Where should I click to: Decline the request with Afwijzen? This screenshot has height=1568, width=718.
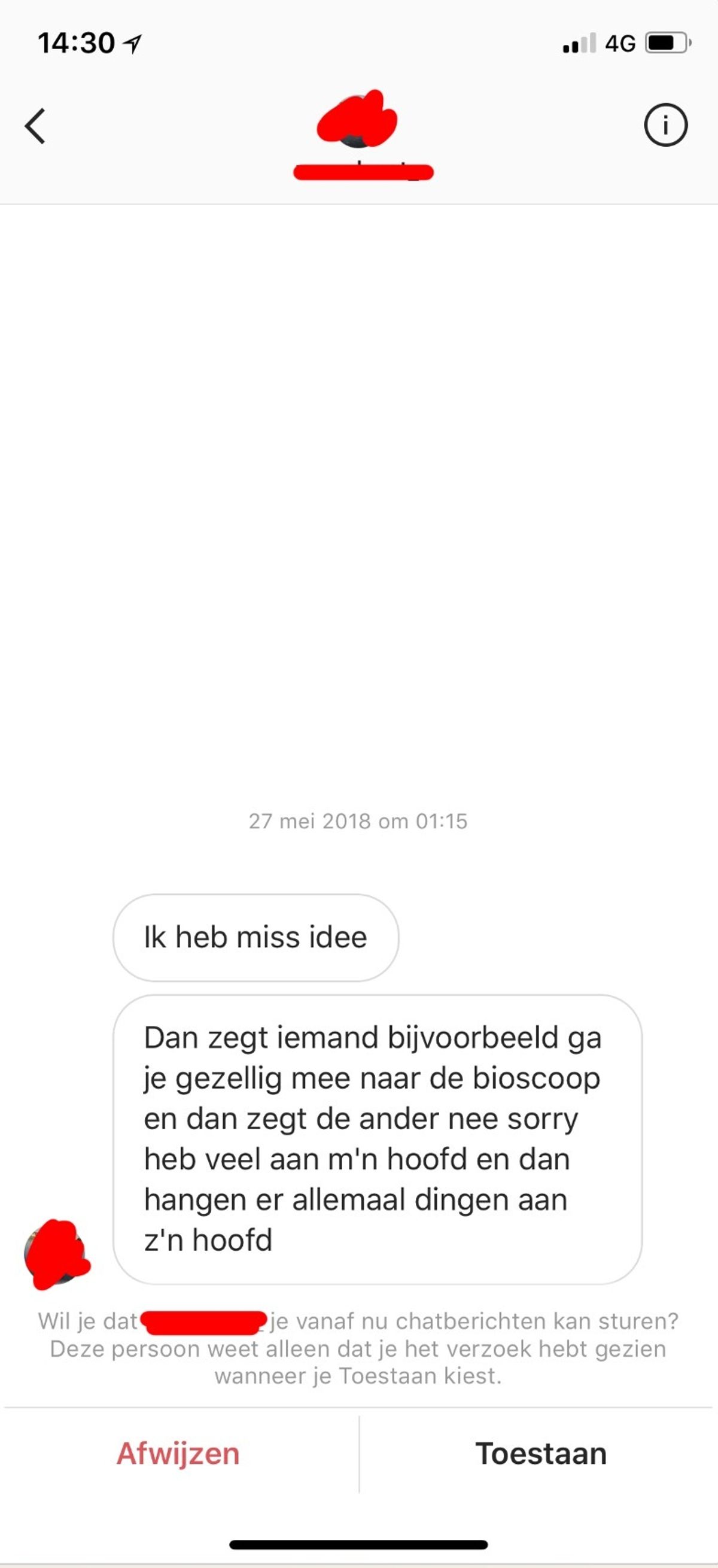(x=178, y=1454)
